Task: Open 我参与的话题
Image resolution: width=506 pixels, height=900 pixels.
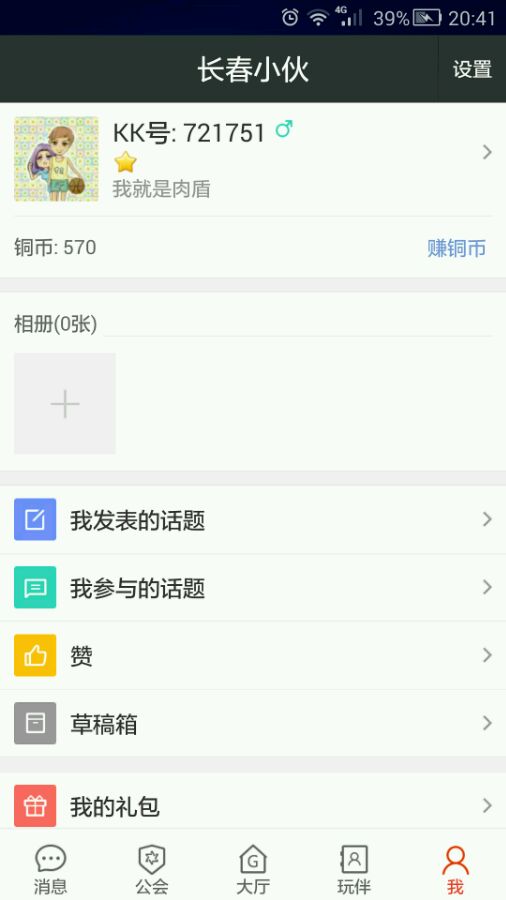Action: tap(253, 588)
